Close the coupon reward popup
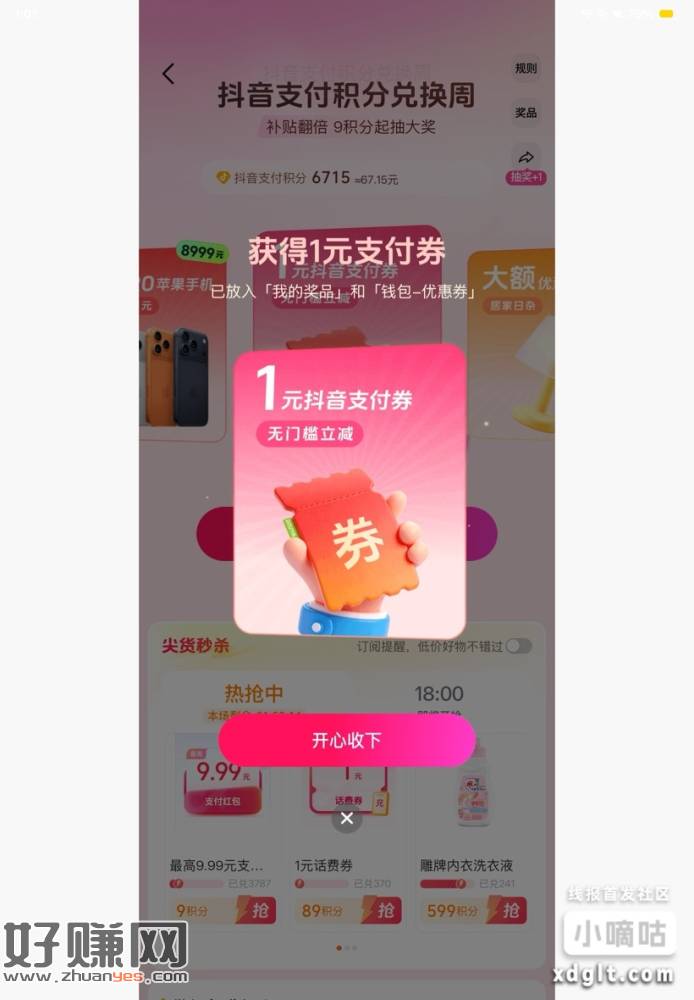 tap(346, 819)
